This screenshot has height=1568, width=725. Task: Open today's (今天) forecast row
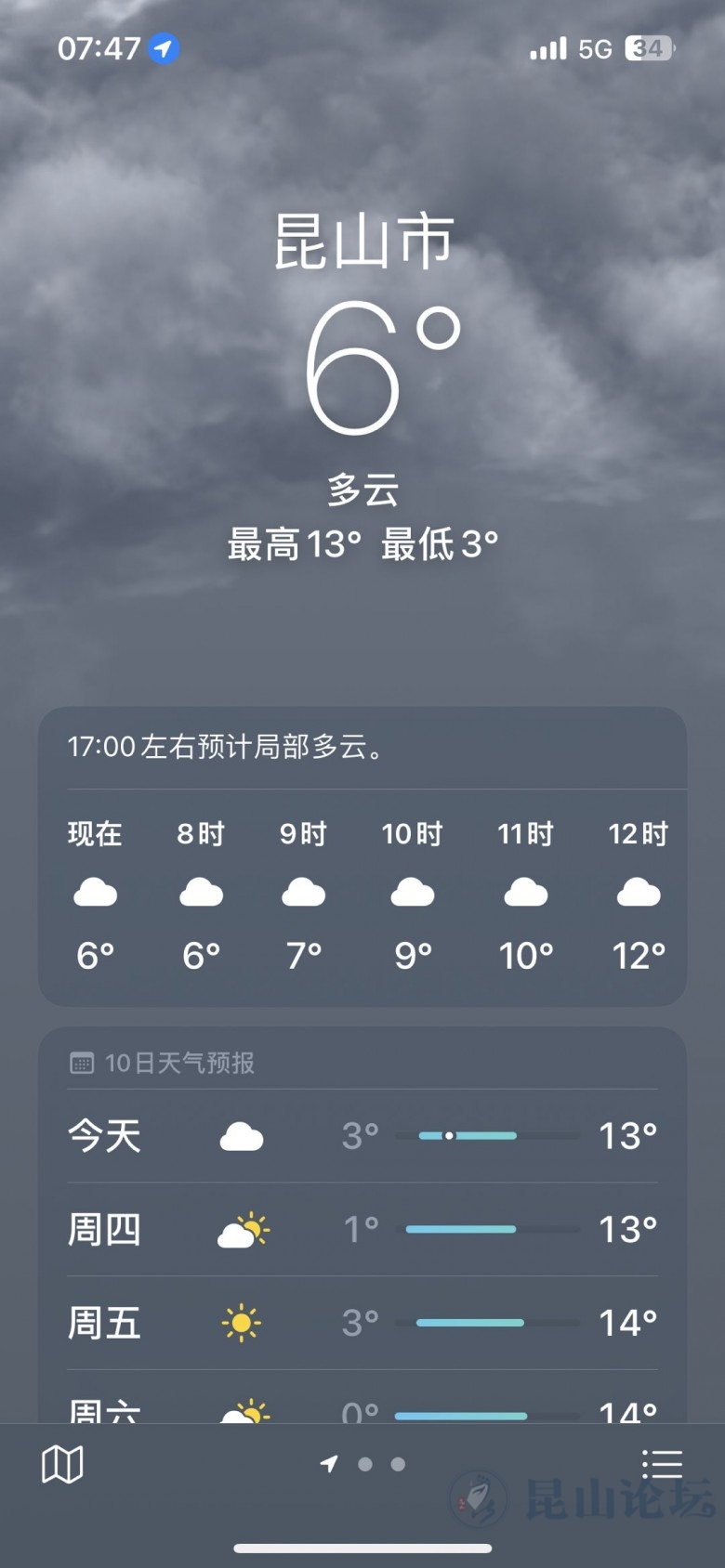[x=362, y=1136]
